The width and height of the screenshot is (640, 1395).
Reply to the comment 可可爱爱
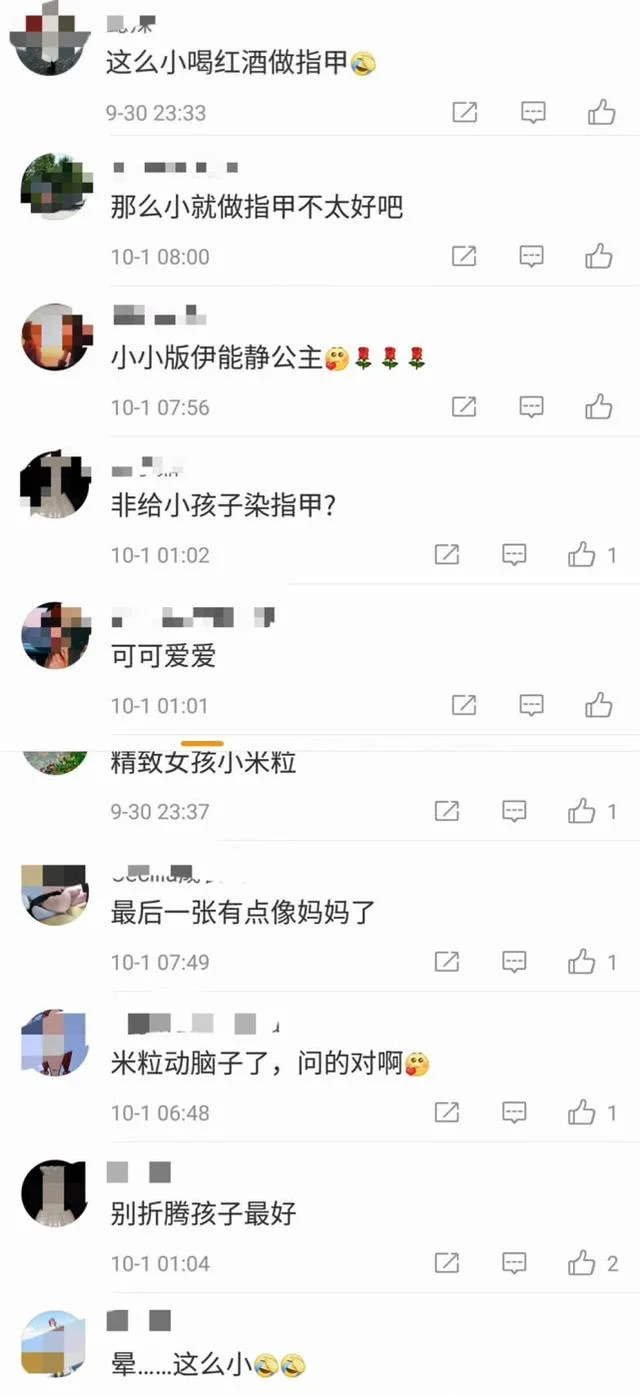pyautogui.click(x=531, y=705)
